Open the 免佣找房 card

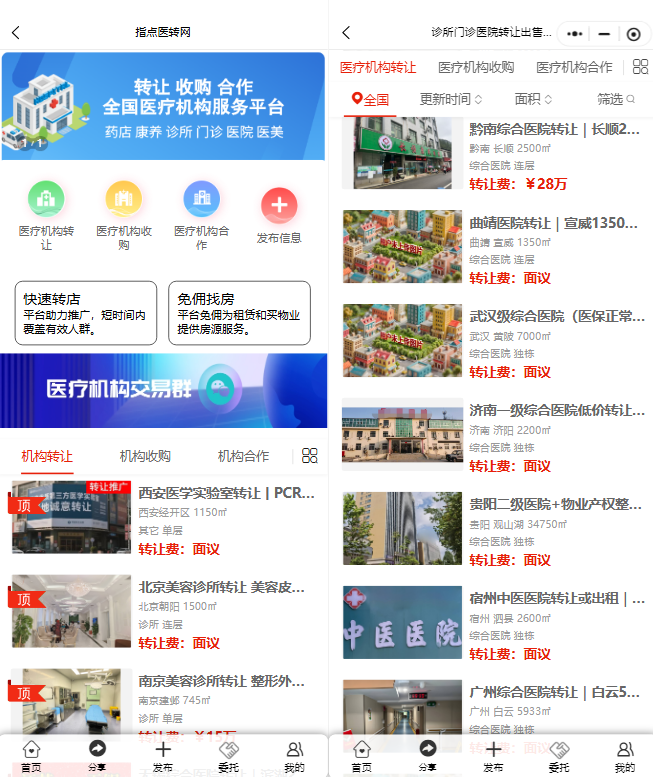tap(239, 313)
